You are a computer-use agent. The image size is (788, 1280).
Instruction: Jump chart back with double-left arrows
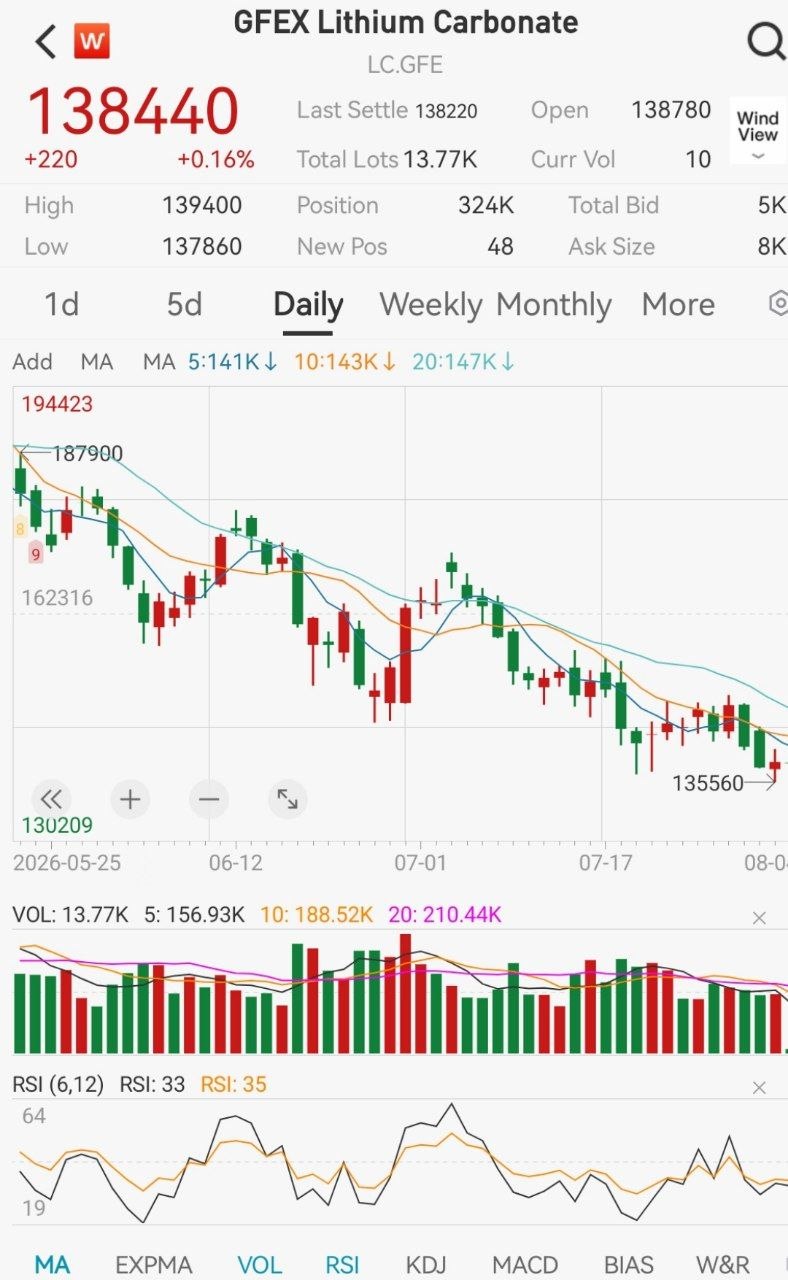51,799
